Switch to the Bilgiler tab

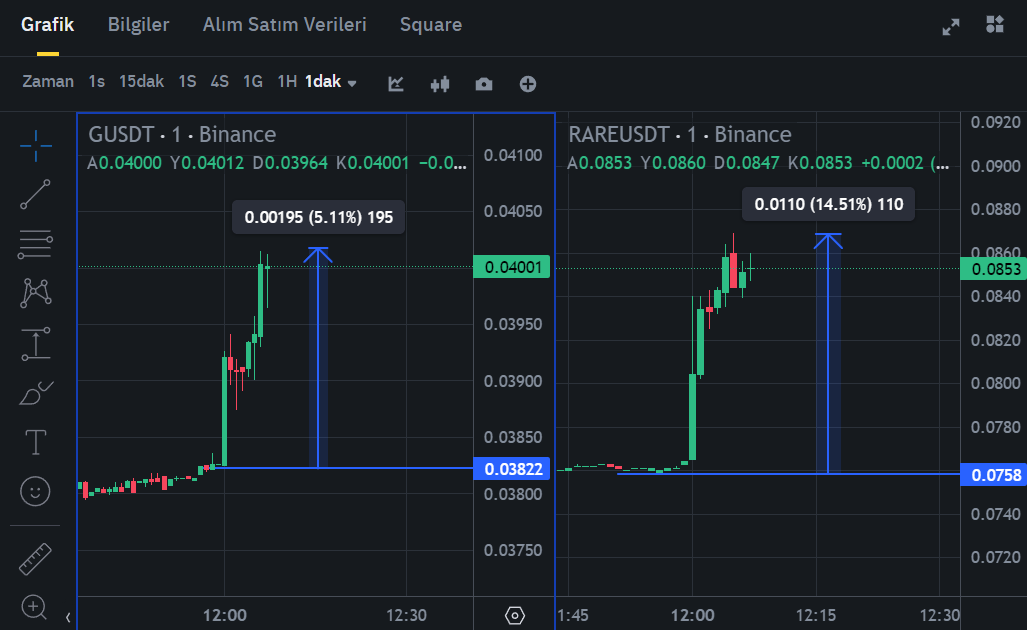coord(138,25)
